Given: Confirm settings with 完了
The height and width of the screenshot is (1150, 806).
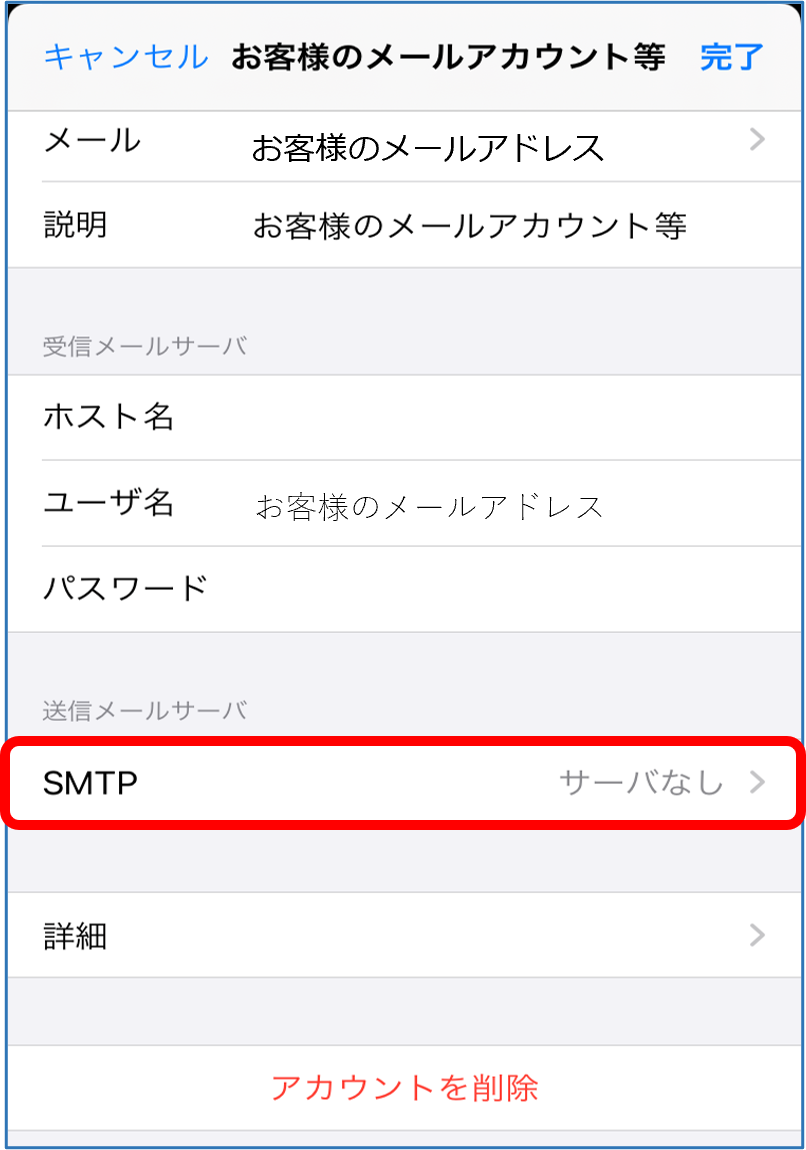Looking at the screenshot, I should click(x=731, y=57).
